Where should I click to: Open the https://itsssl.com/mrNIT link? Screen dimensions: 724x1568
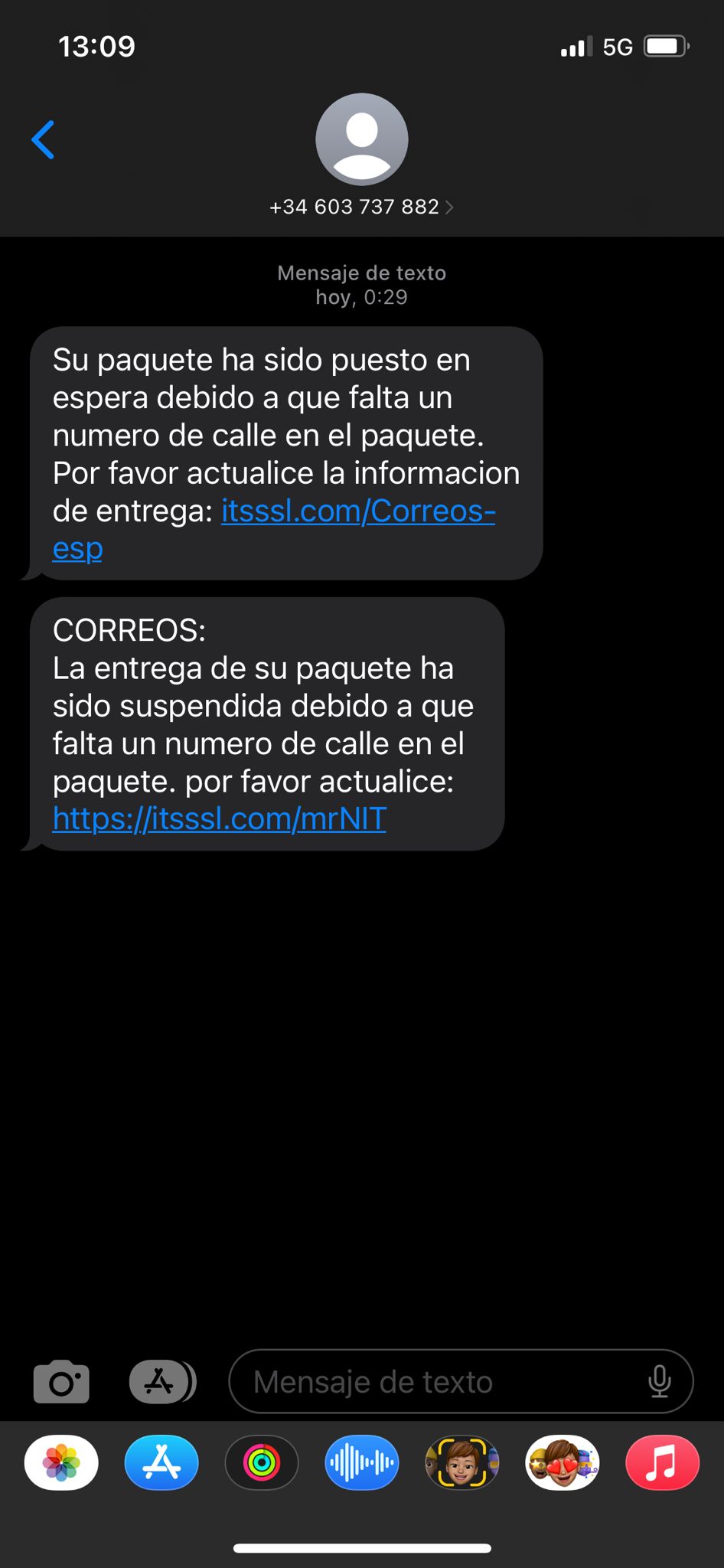point(220,818)
